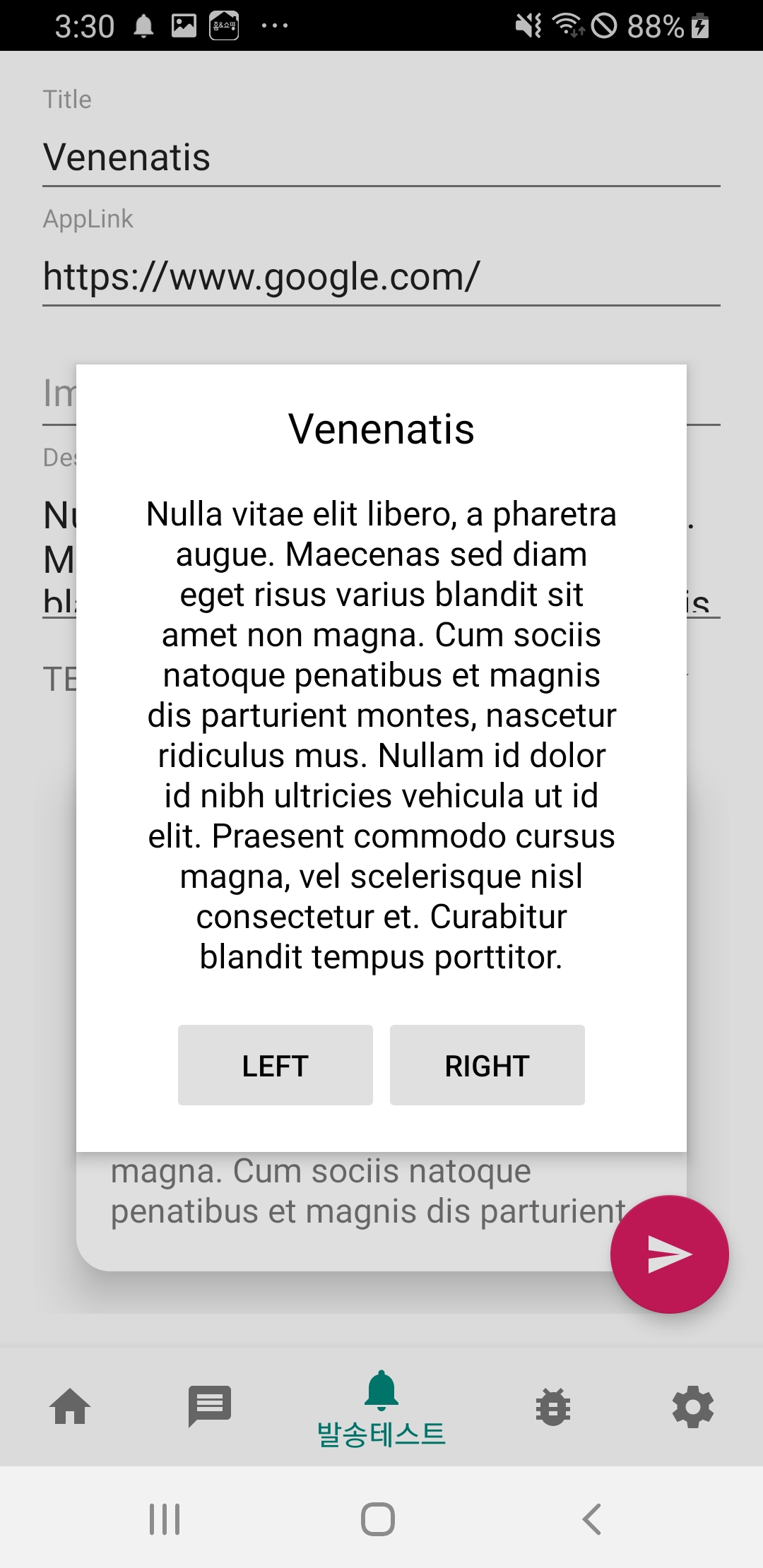
Task: Open the settings gear tab
Action: [692, 1406]
